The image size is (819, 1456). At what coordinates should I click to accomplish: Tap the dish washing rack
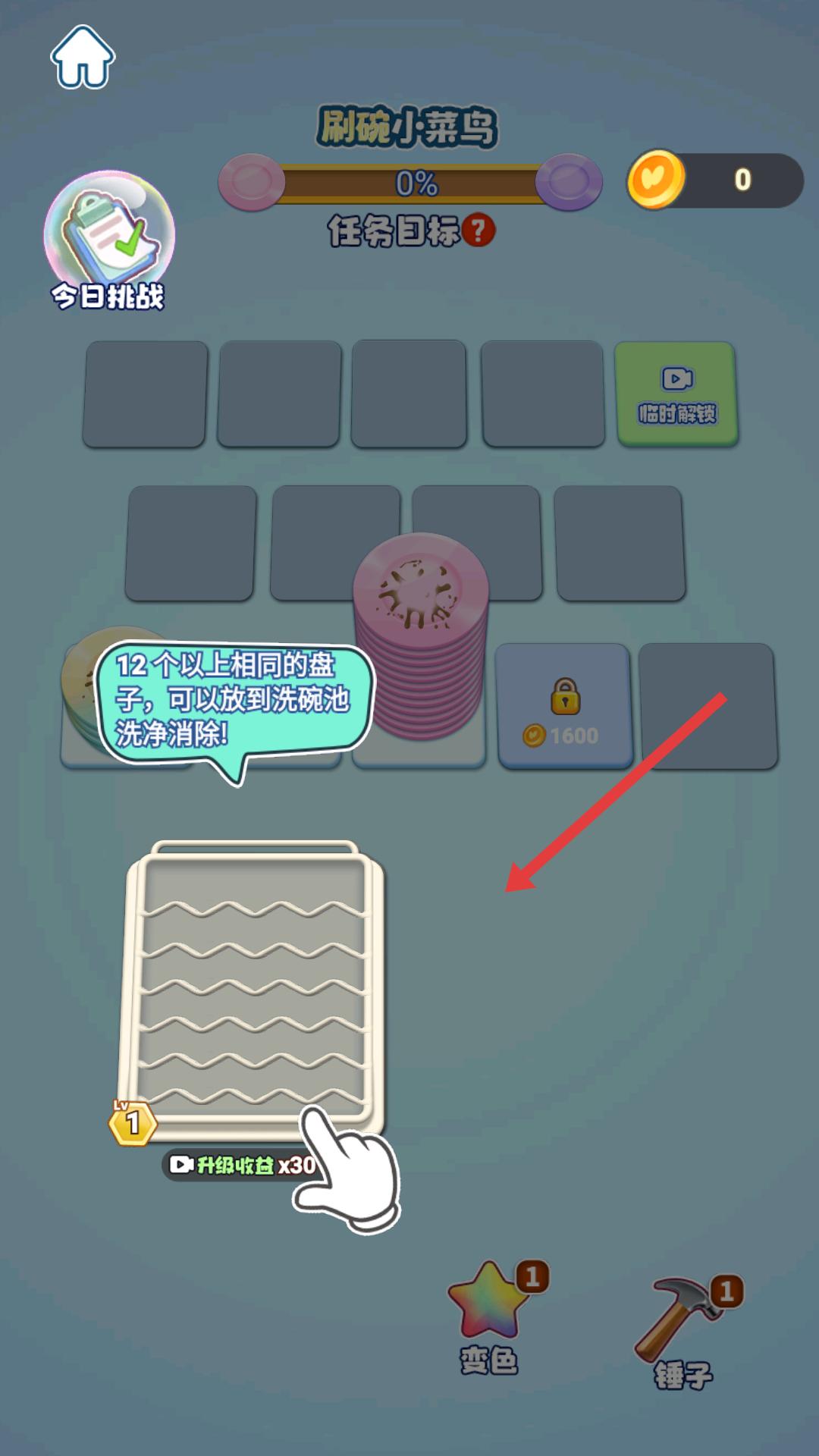tap(253, 986)
